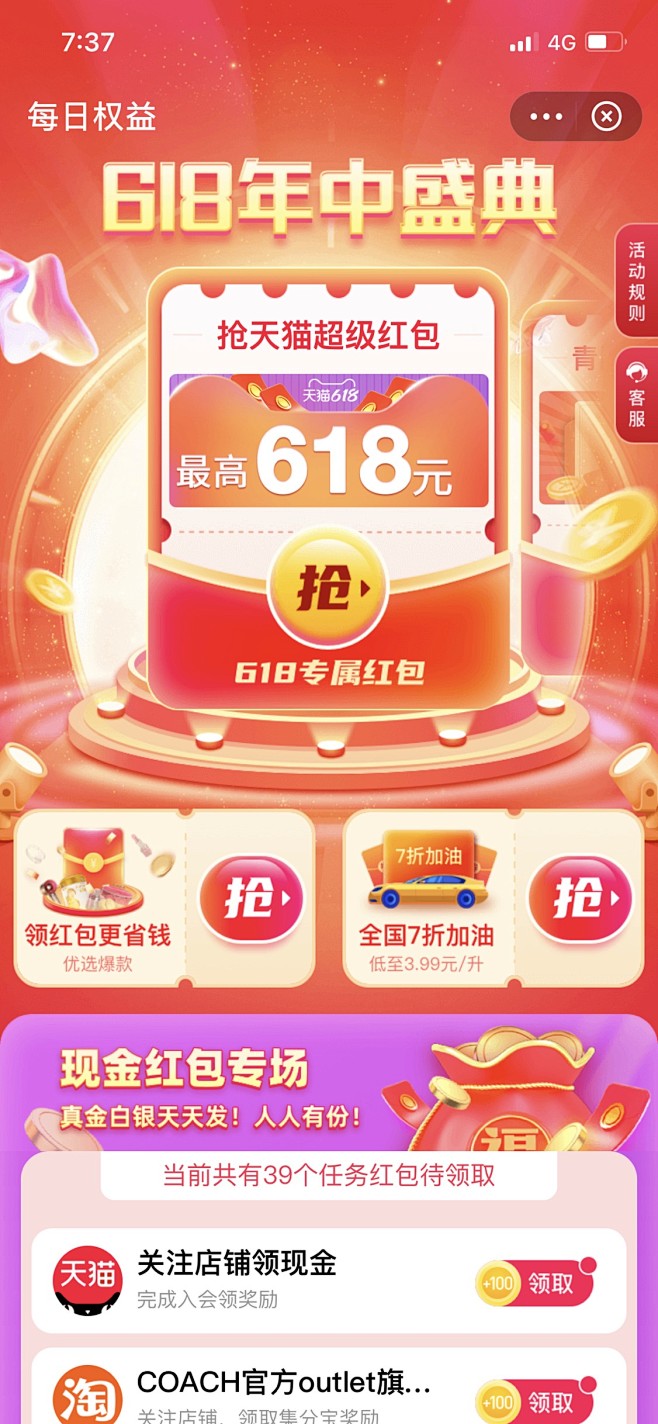The height and width of the screenshot is (1424, 658).
Task: Claim reward for 关注店铺领现金
Action: pyautogui.click(x=535, y=1283)
